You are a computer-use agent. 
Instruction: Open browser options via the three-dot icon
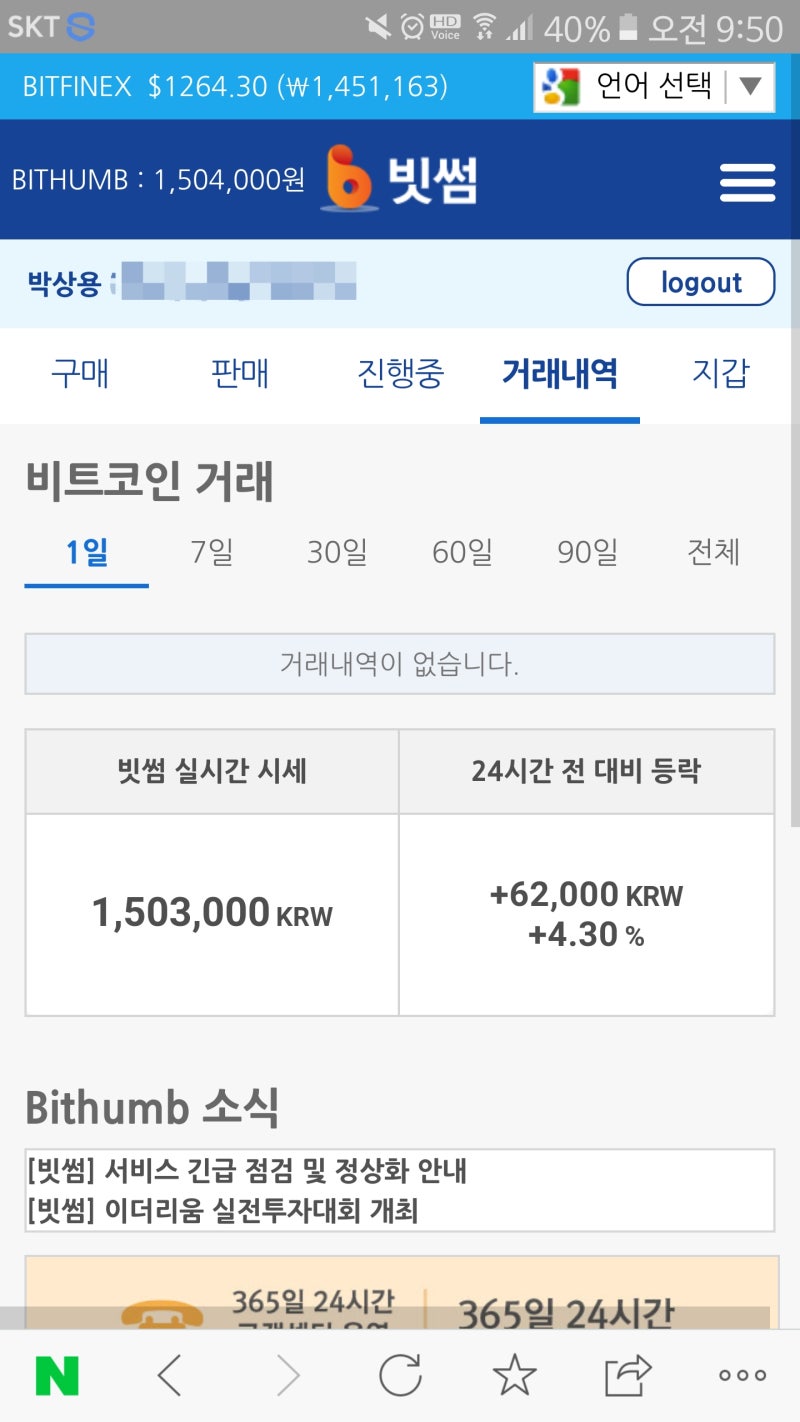740,1374
